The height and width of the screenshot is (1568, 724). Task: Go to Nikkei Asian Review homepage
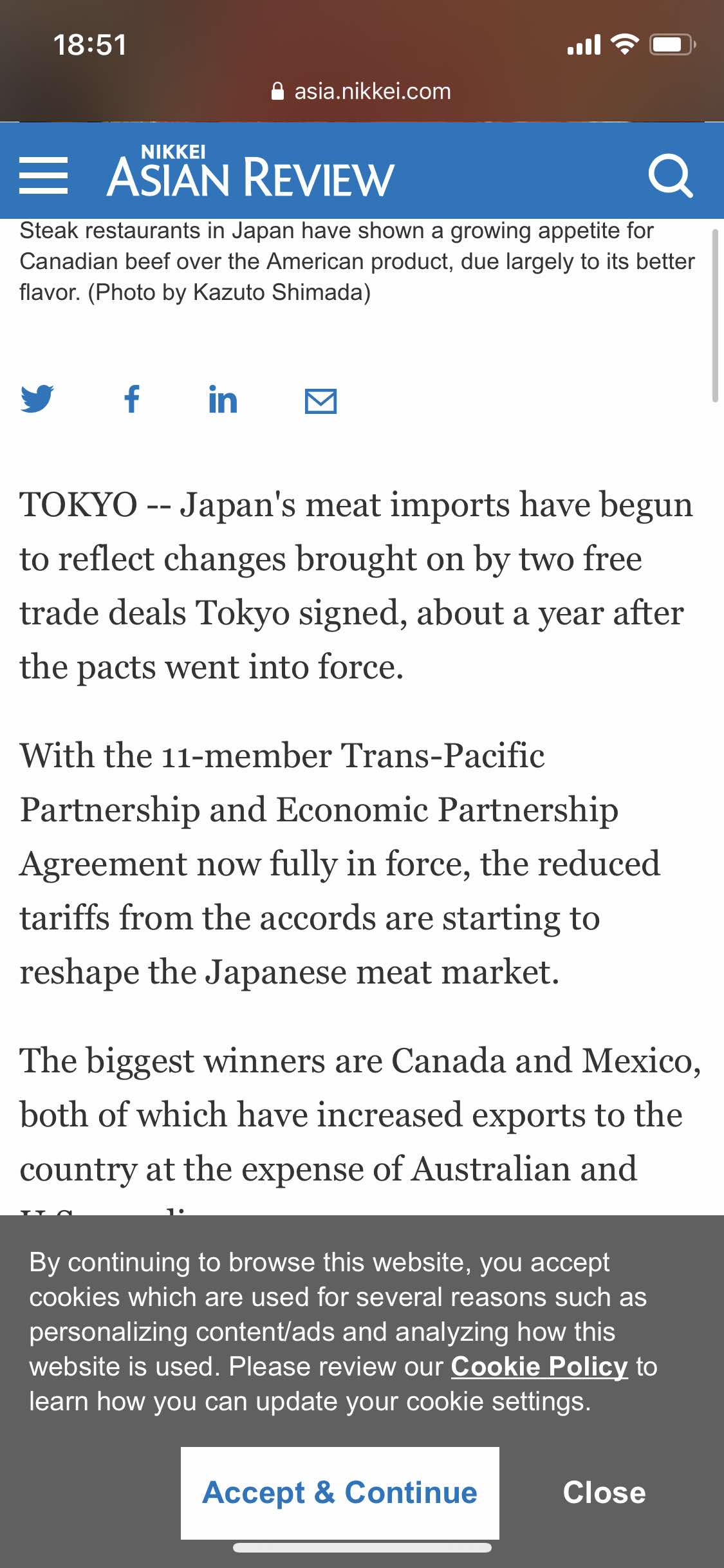(x=250, y=172)
